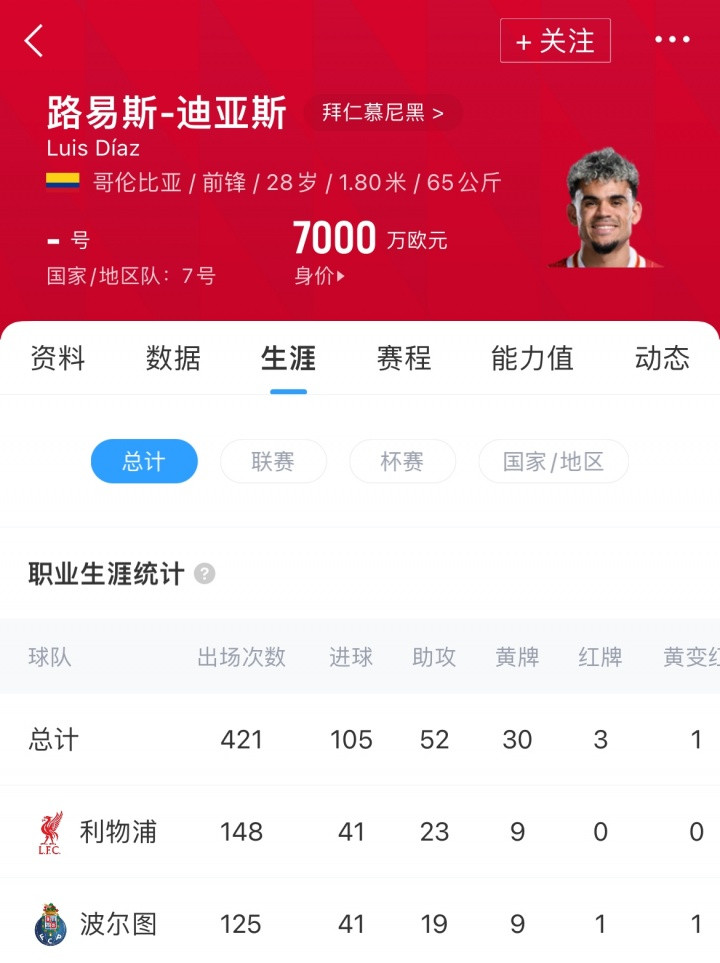Follow Luis Díaz with the 关注 button
Screen dimensions: 720x963
[555, 41]
